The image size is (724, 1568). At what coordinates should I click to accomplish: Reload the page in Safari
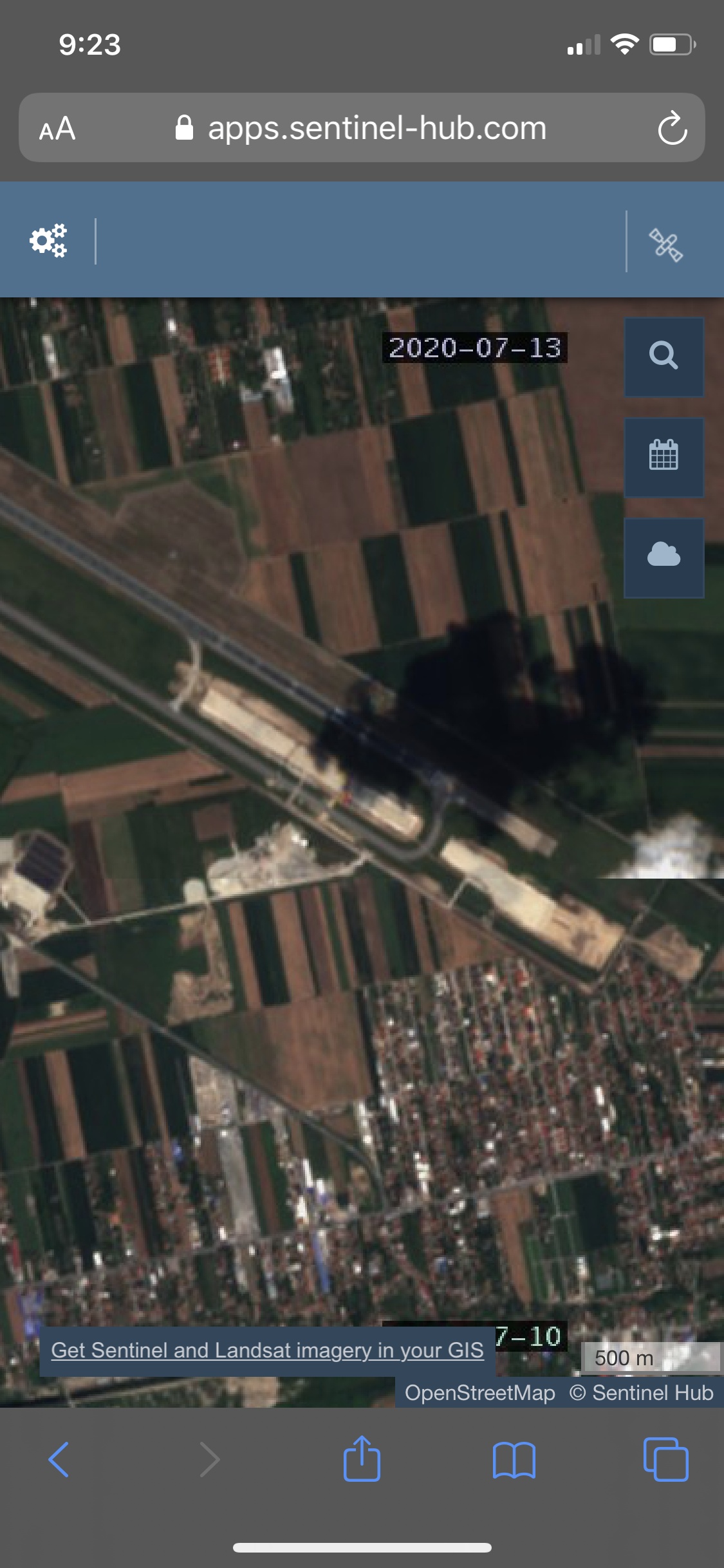tap(673, 128)
